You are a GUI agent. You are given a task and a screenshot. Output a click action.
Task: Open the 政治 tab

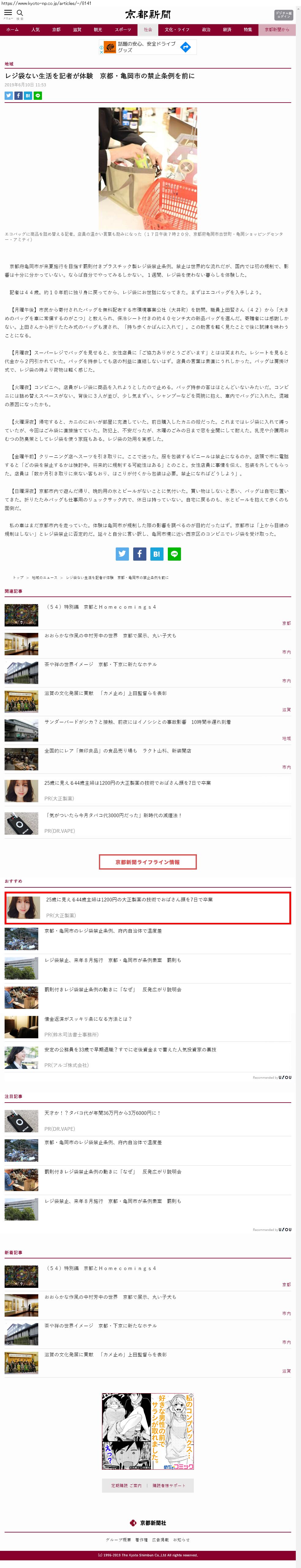tap(206, 29)
